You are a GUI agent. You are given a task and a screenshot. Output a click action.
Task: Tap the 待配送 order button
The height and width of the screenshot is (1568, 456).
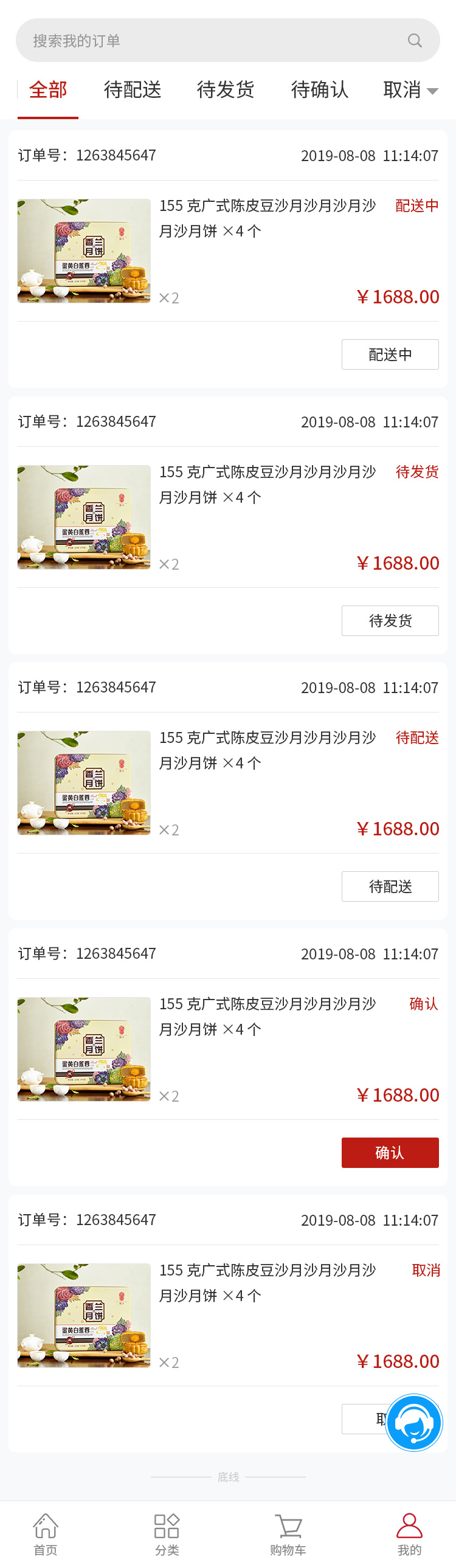390,886
